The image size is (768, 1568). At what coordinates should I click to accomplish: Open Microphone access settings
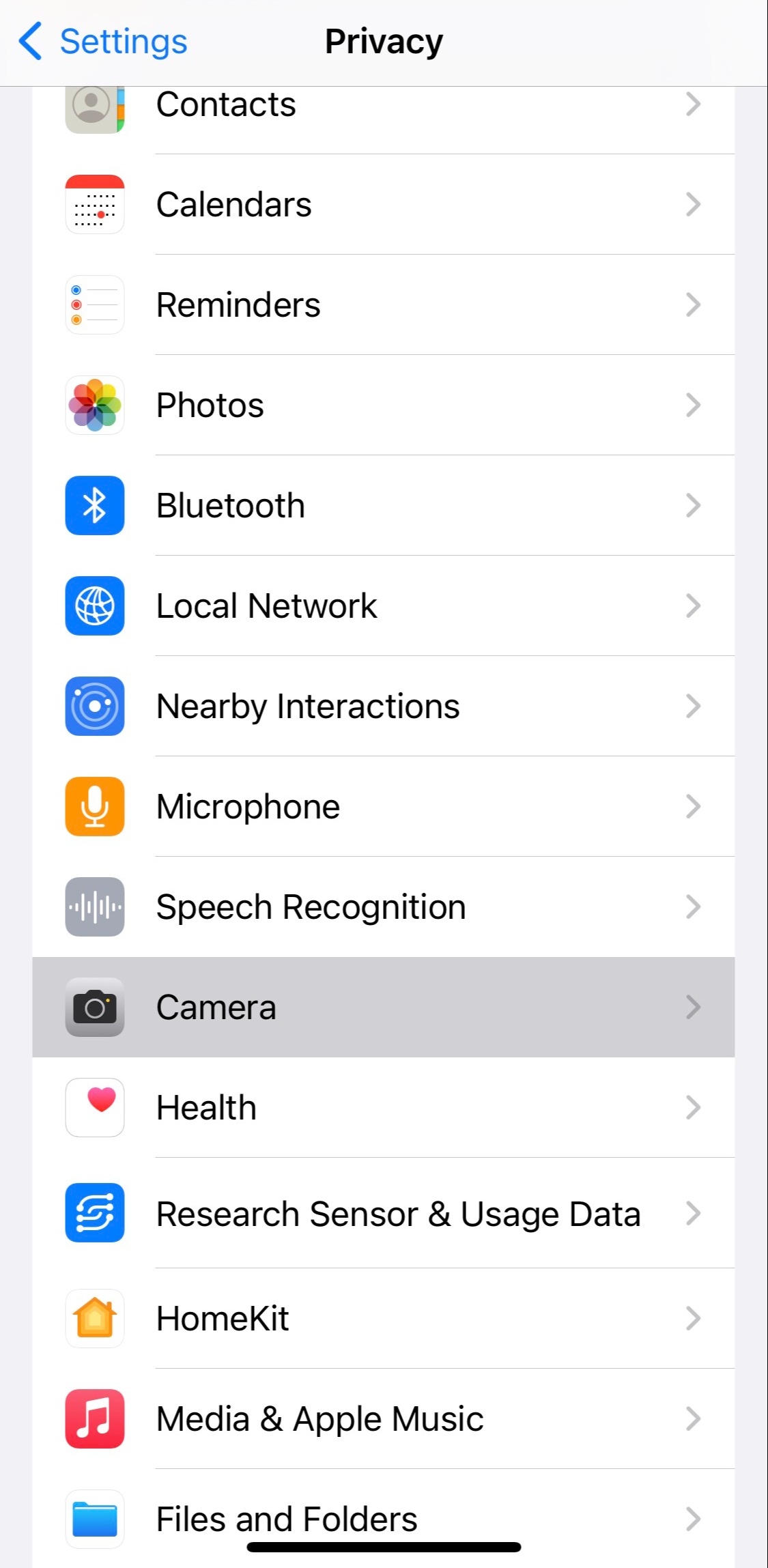click(x=382, y=807)
